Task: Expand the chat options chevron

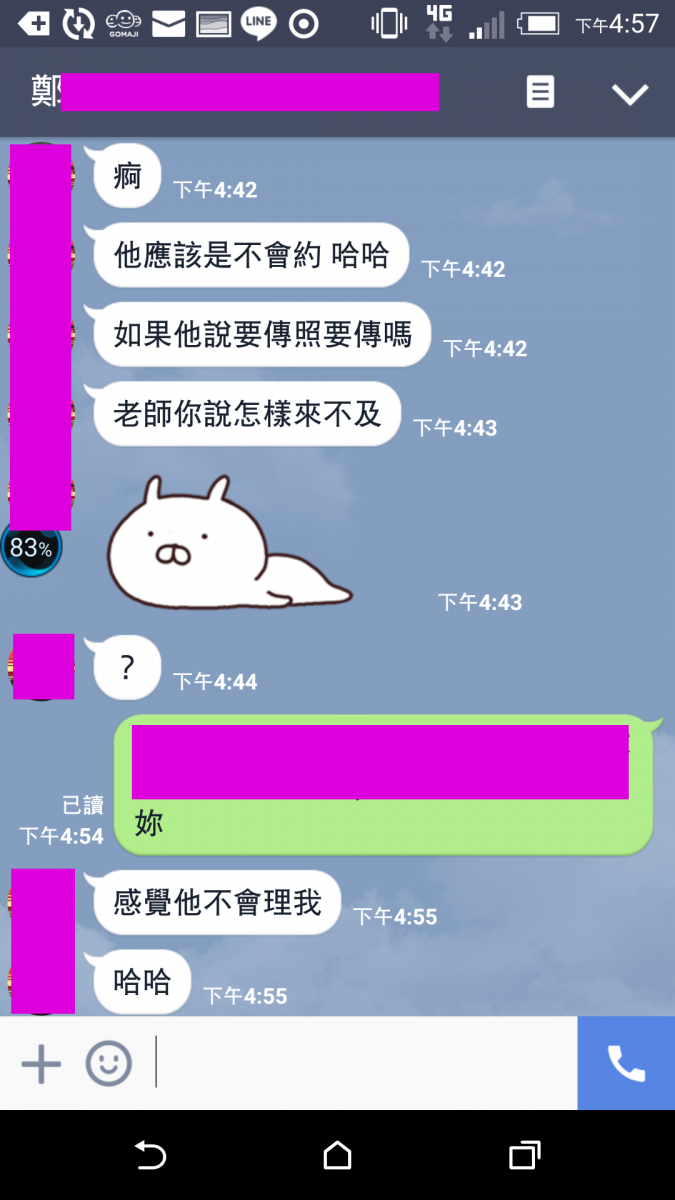Action: tap(630, 94)
